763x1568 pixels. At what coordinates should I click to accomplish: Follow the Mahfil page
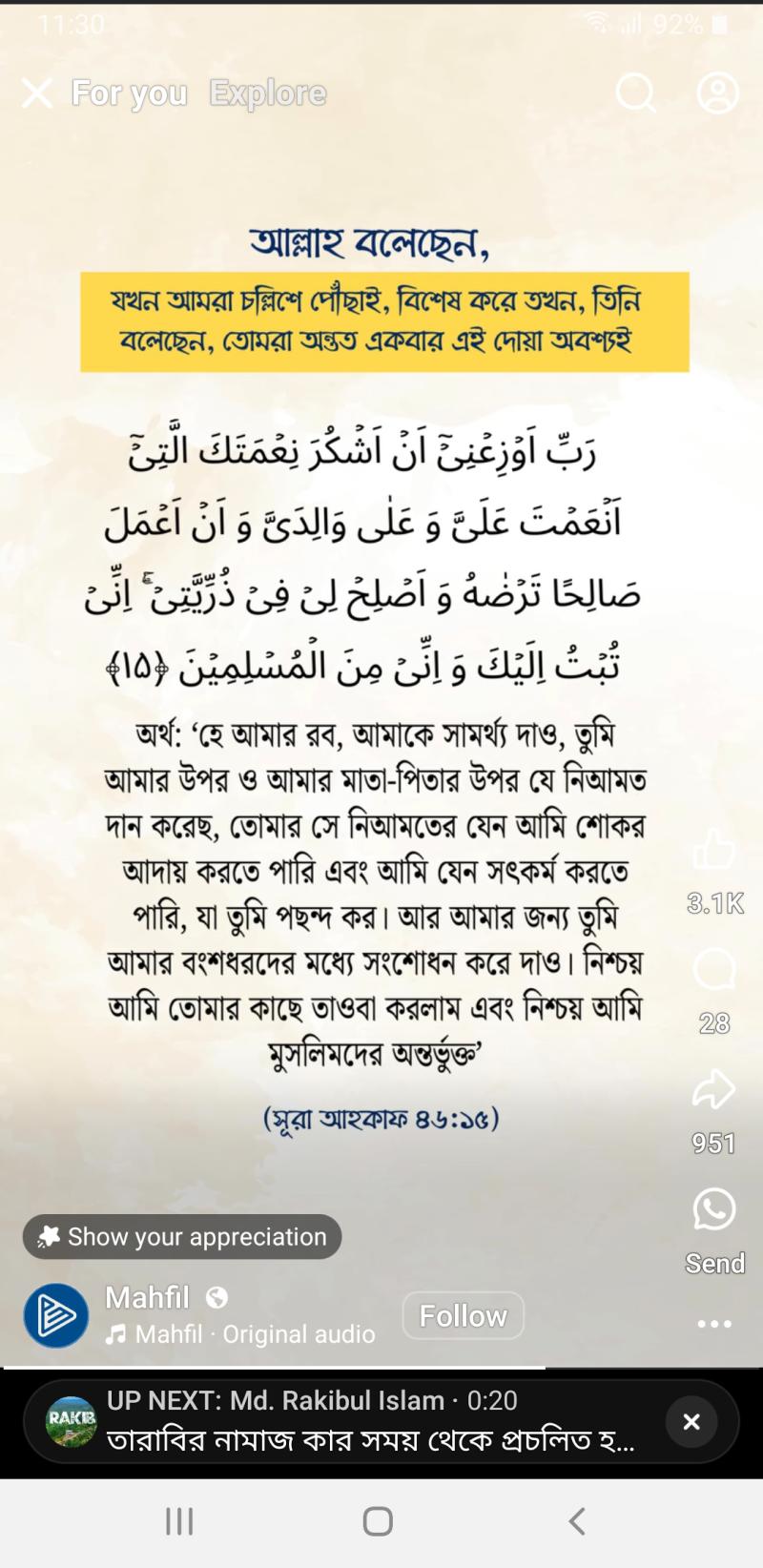tap(464, 1315)
